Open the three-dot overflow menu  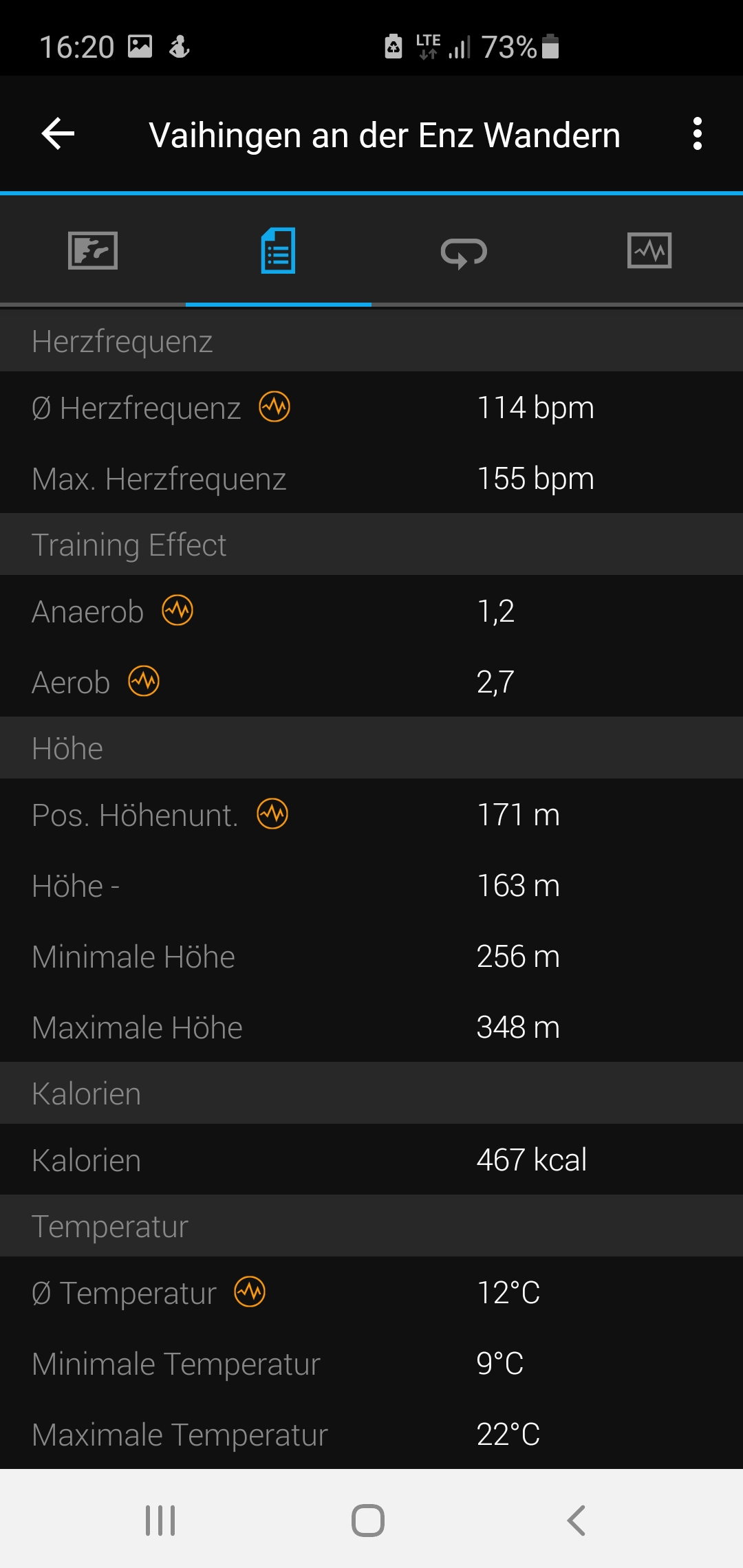698,133
